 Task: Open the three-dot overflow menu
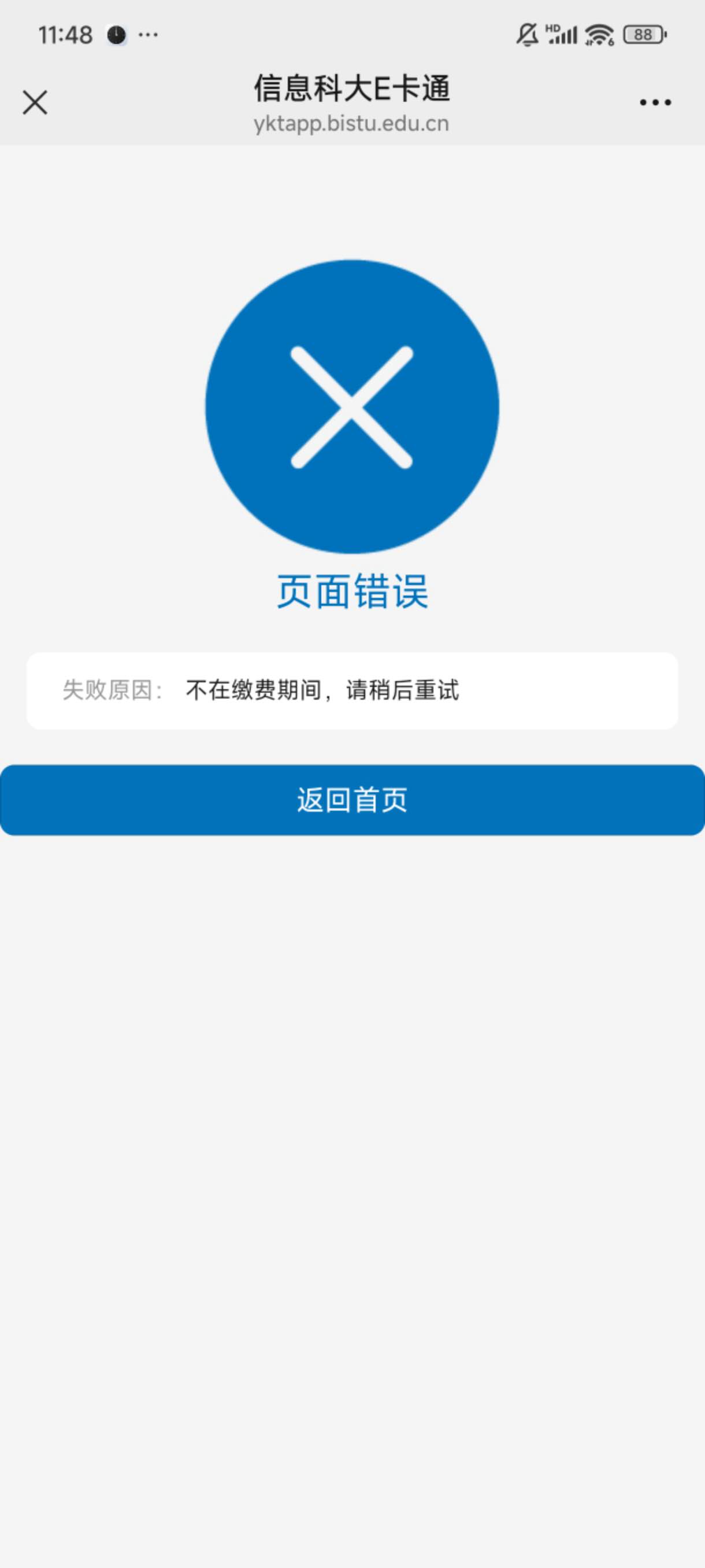655,102
